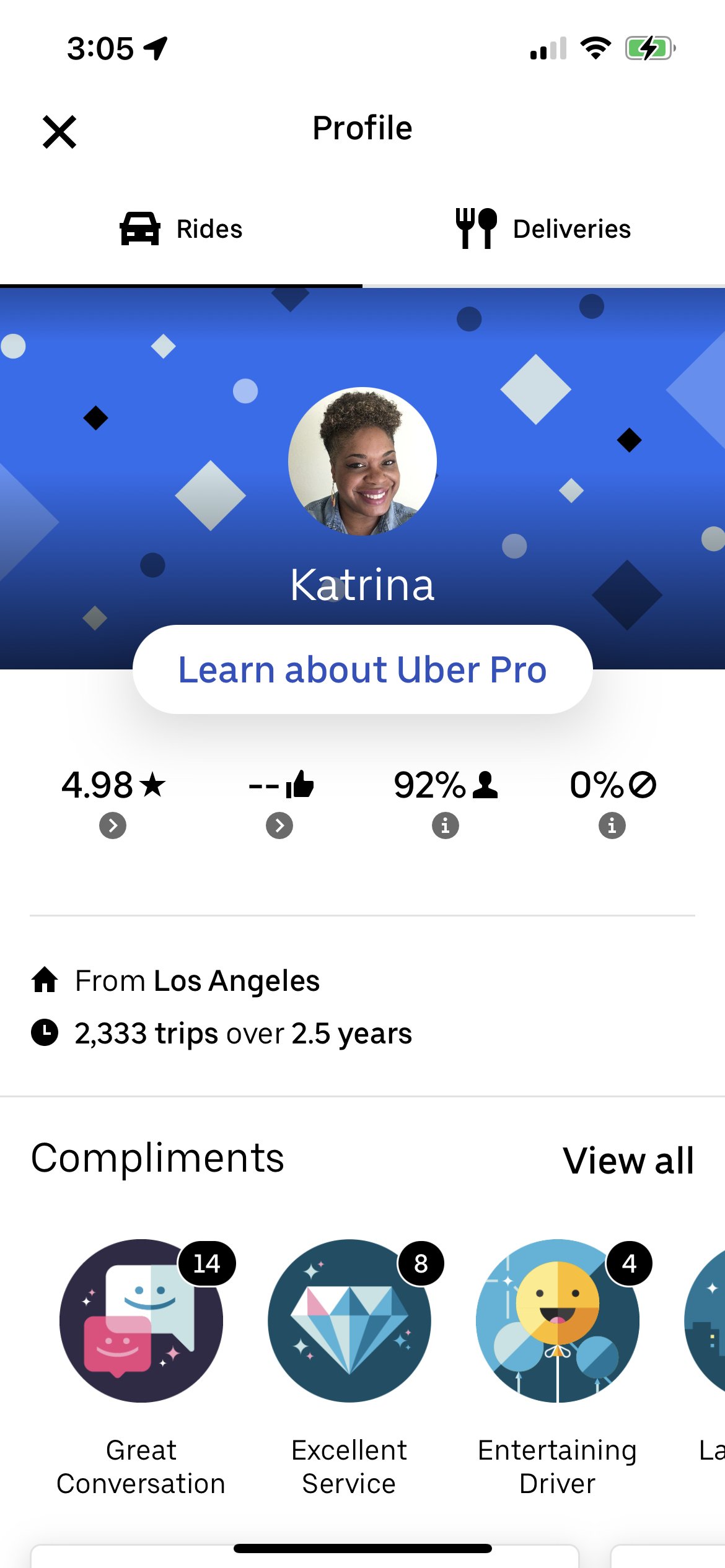This screenshot has width=725, height=1568.
Task: Open details under the 4.98 star rating
Action: tap(113, 825)
